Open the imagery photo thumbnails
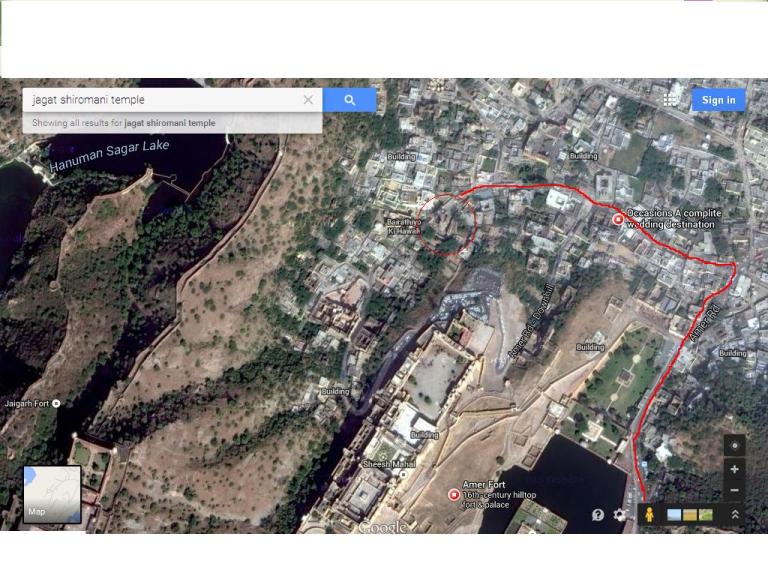 point(690,515)
